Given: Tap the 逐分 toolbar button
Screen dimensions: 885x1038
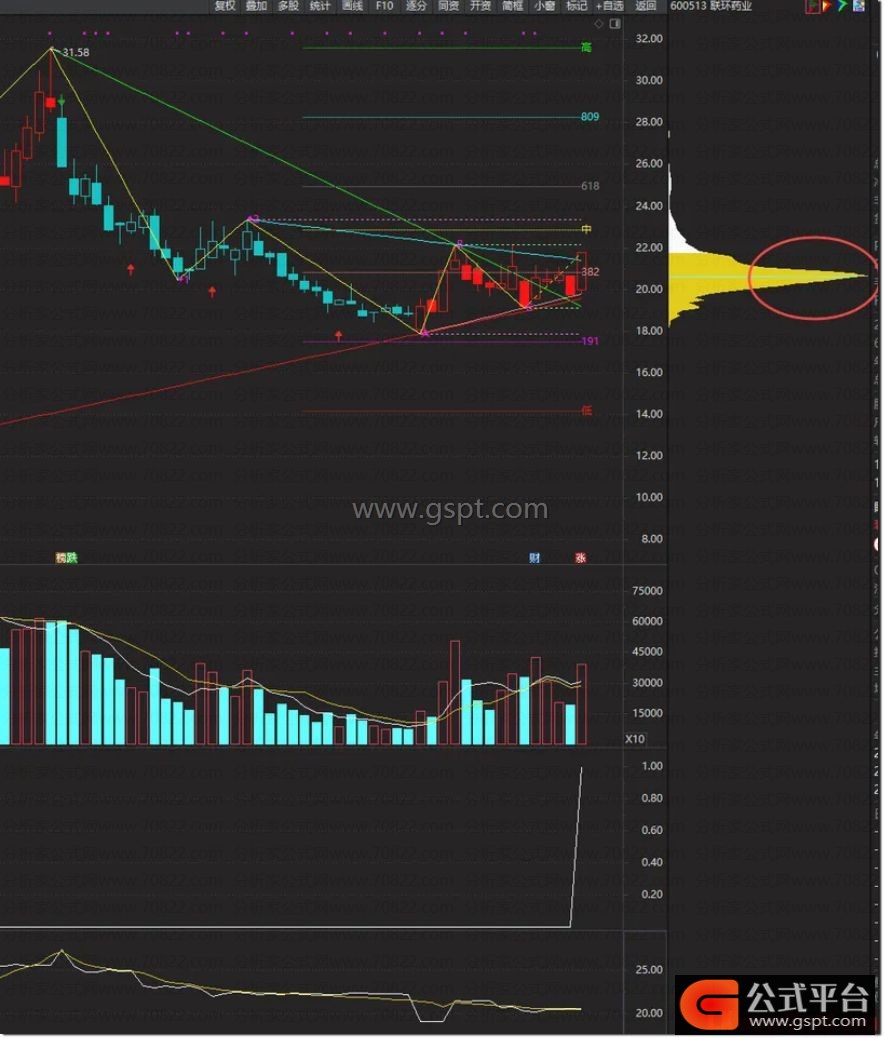Looking at the screenshot, I should (417, 6).
